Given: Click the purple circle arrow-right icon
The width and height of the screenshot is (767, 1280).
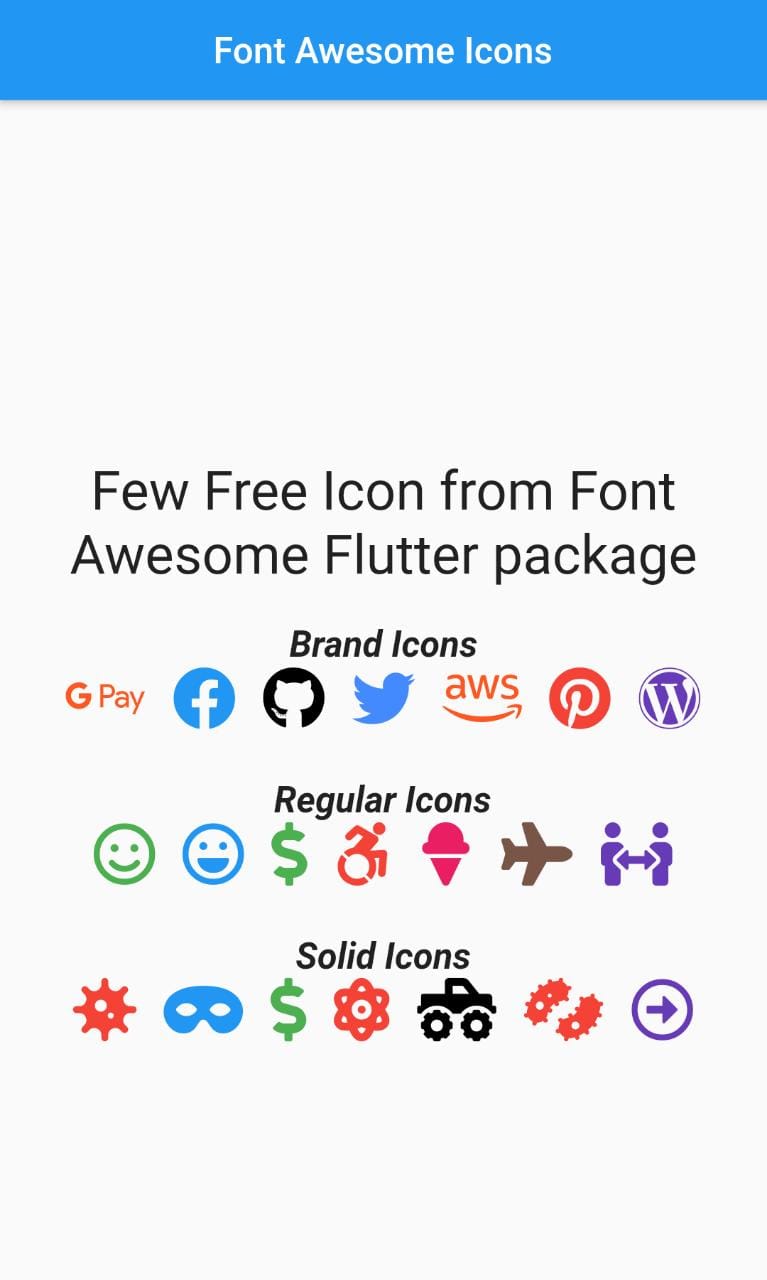Looking at the screenshot, I should pyautogui.click(x=661, y=1010).
